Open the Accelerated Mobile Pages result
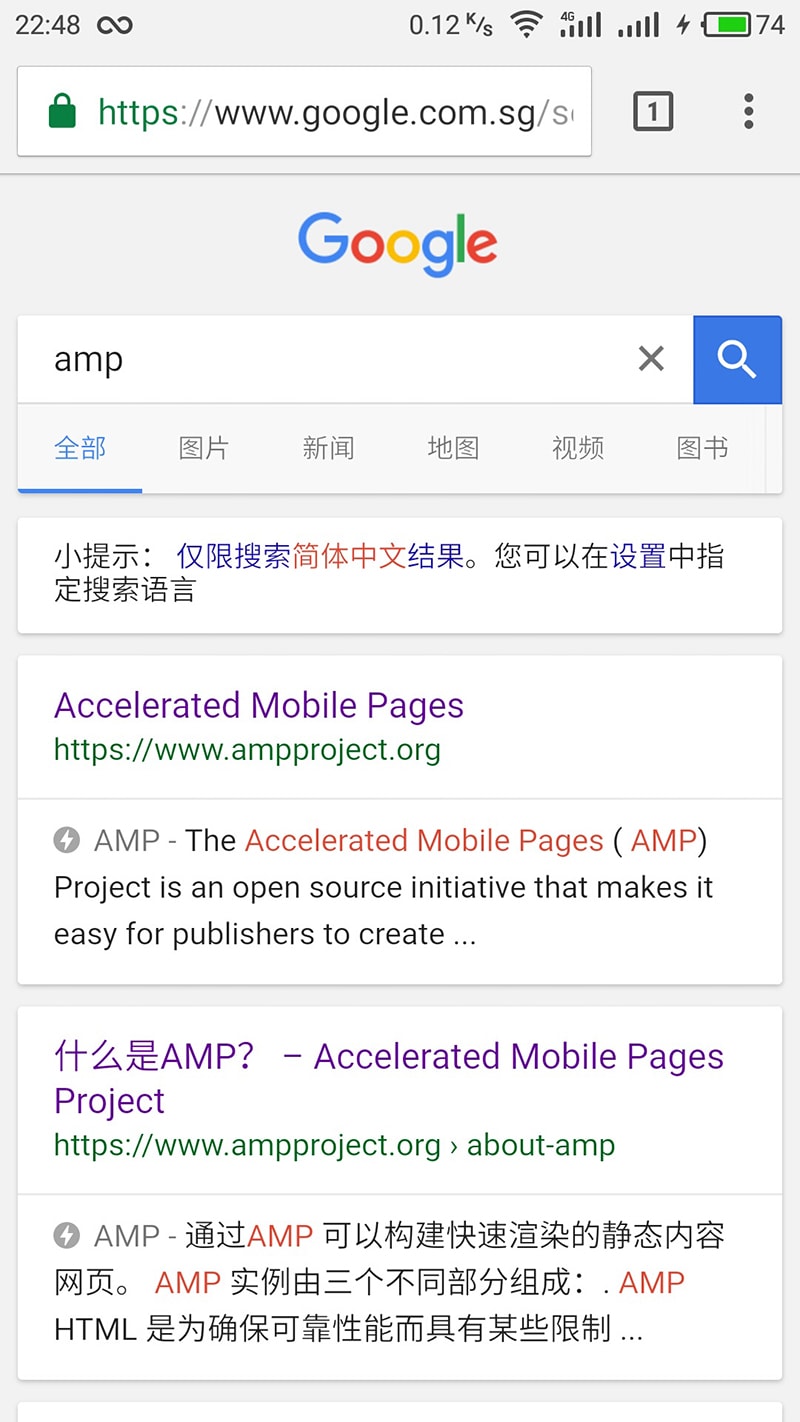Screen dimensions: 800x1422 coord(259,706)
